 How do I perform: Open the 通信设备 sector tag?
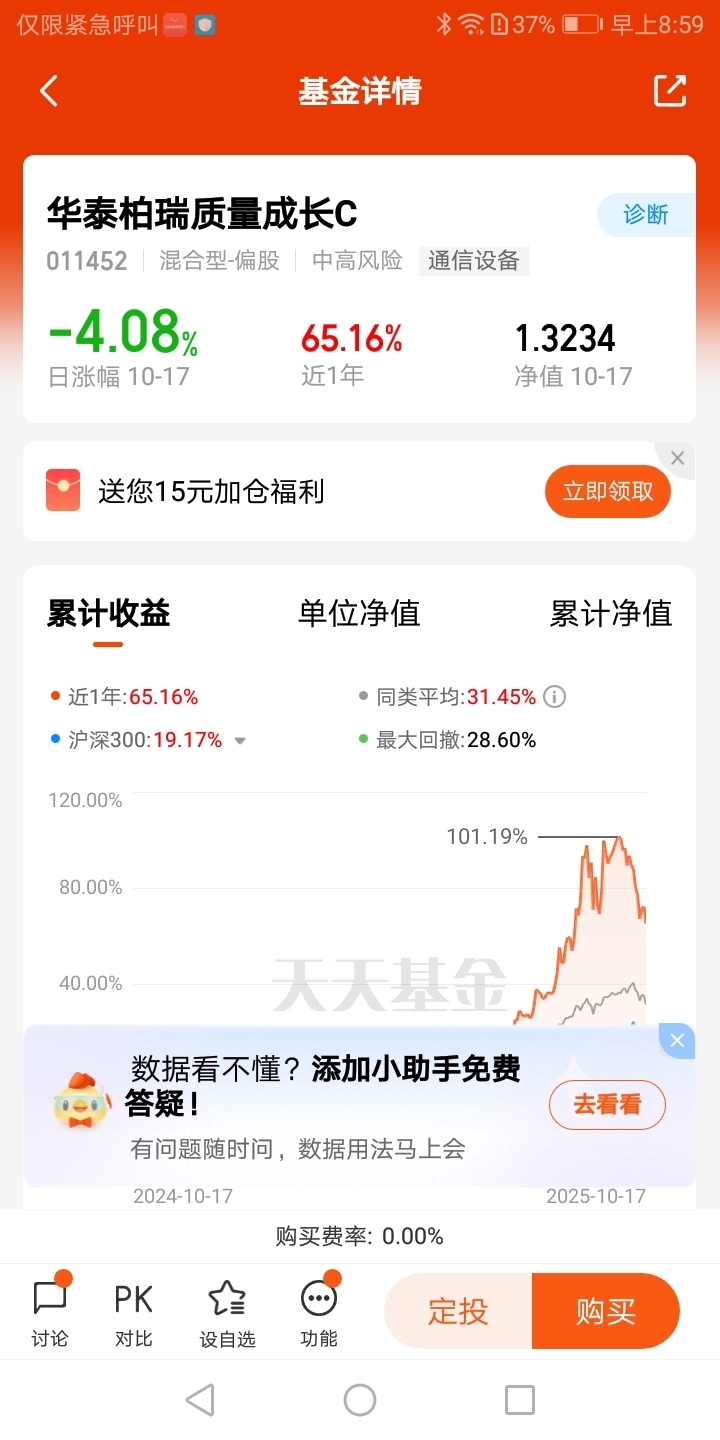(474, 261)
